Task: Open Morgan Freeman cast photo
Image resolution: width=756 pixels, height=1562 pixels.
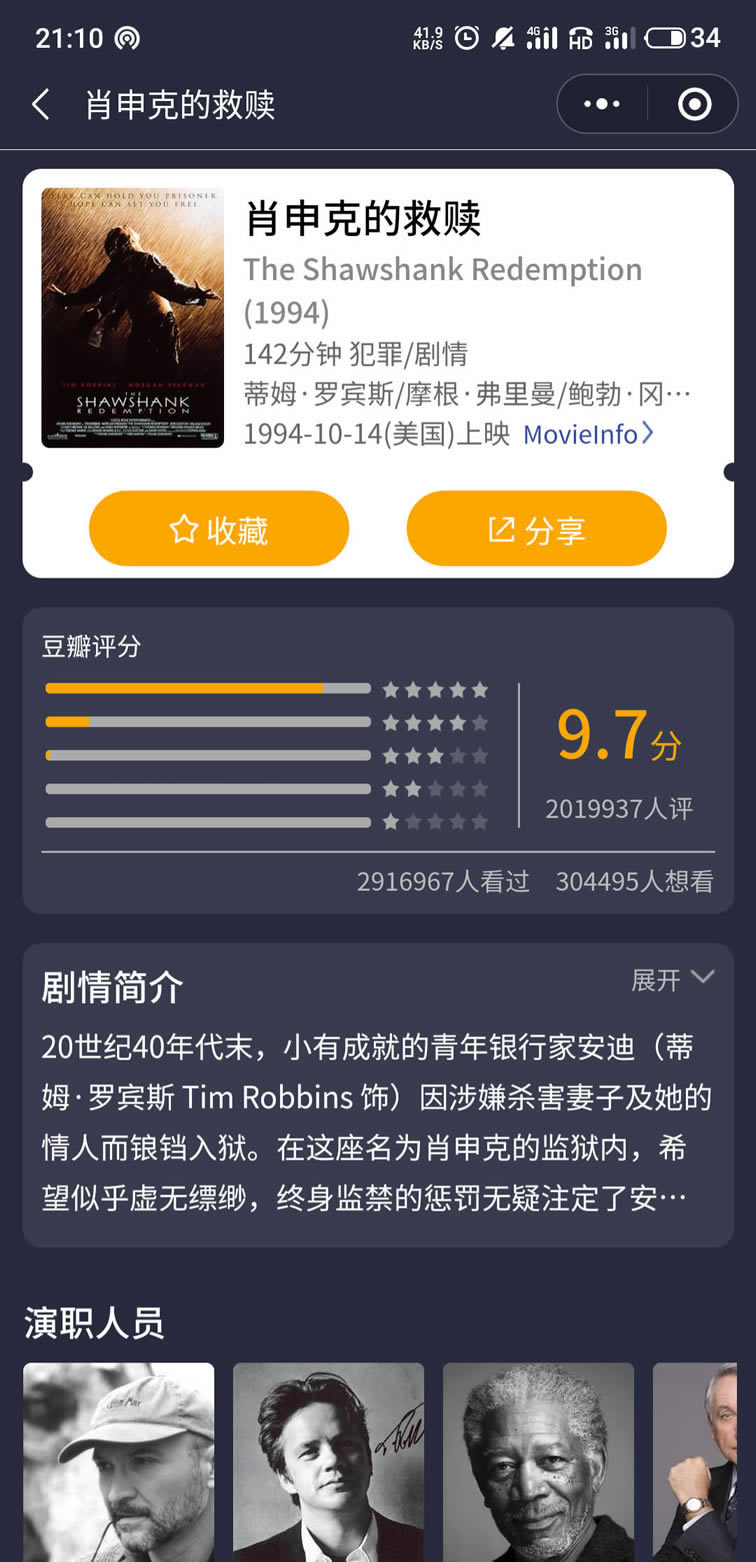Action: pyautogui.click(x=538, y=1460)
